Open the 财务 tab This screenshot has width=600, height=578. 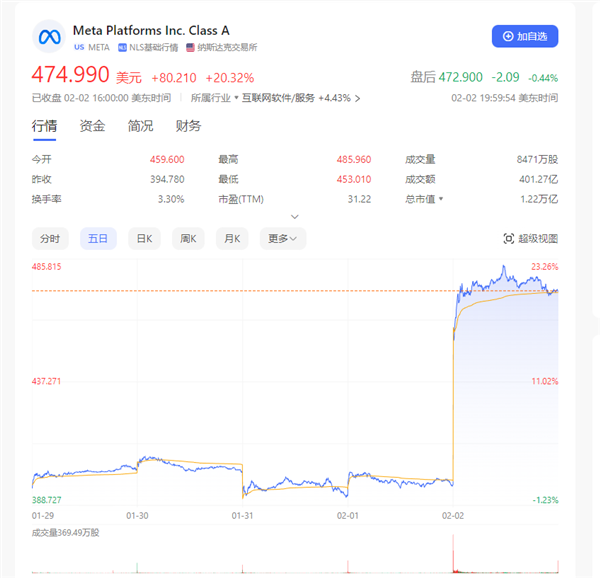[x=188, y=126]
